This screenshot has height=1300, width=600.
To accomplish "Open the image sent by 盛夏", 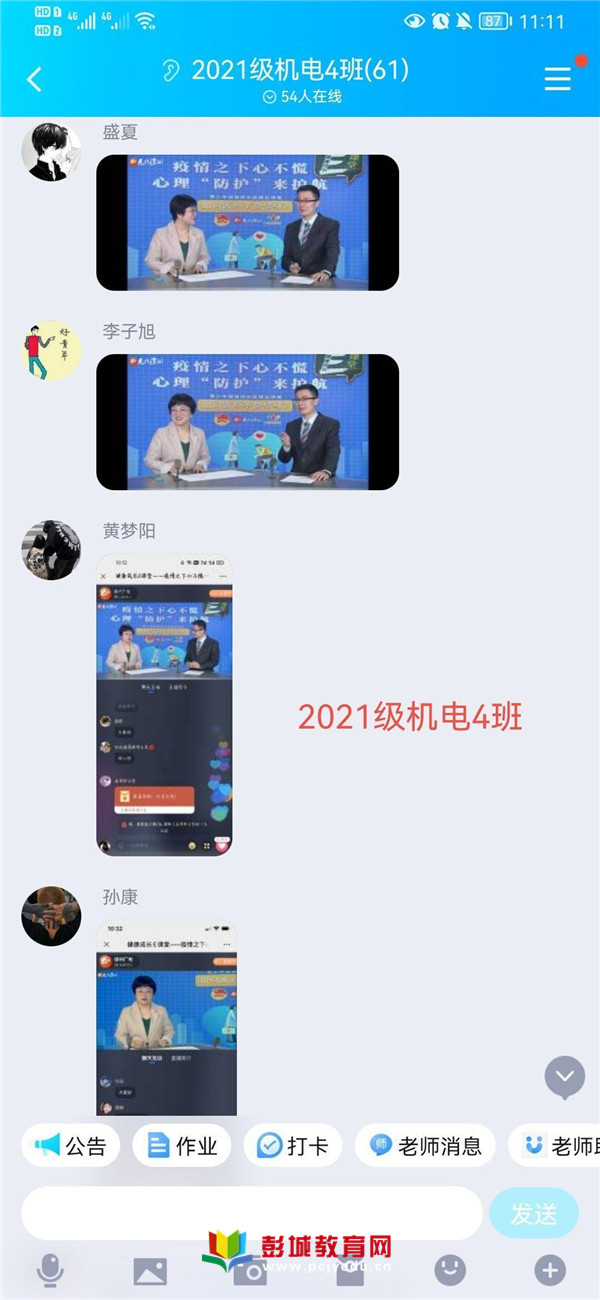I will point(247,222).
